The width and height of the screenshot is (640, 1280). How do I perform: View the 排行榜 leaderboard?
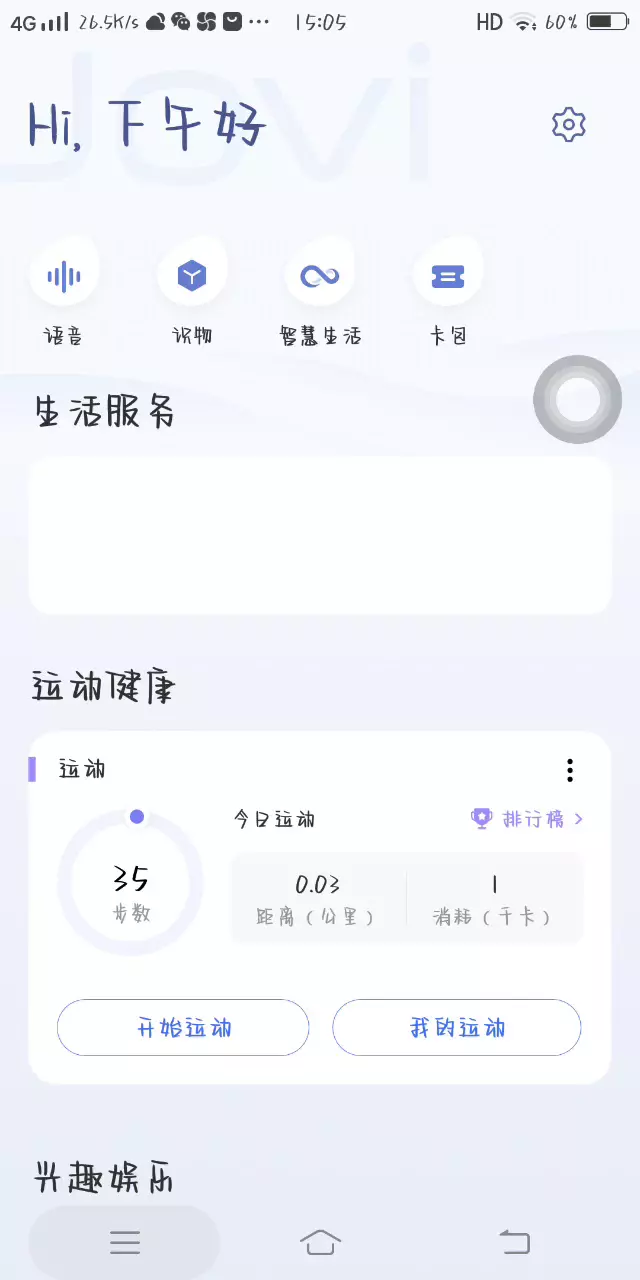coord(527,819)
